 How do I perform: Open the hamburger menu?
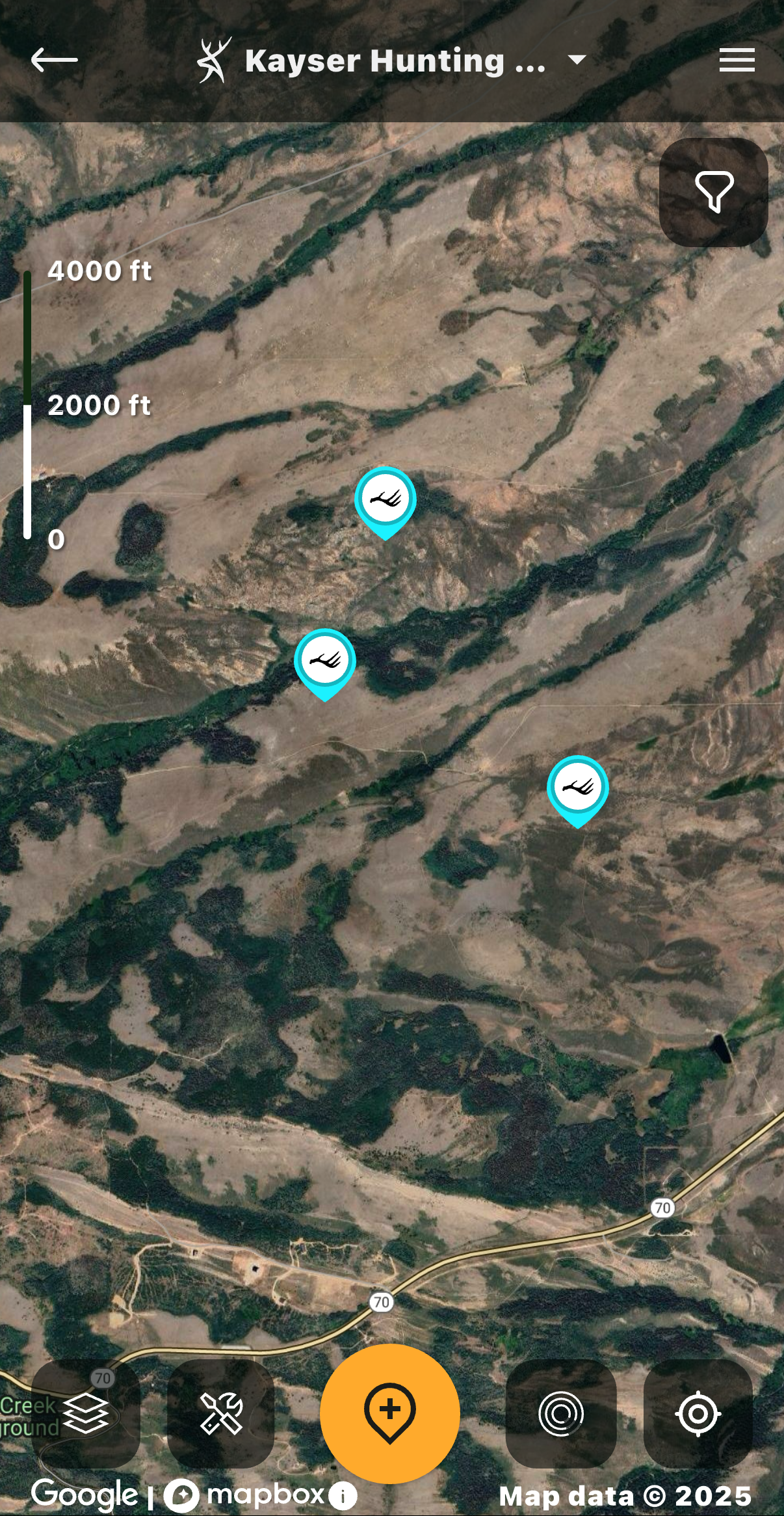coord(737,60)
